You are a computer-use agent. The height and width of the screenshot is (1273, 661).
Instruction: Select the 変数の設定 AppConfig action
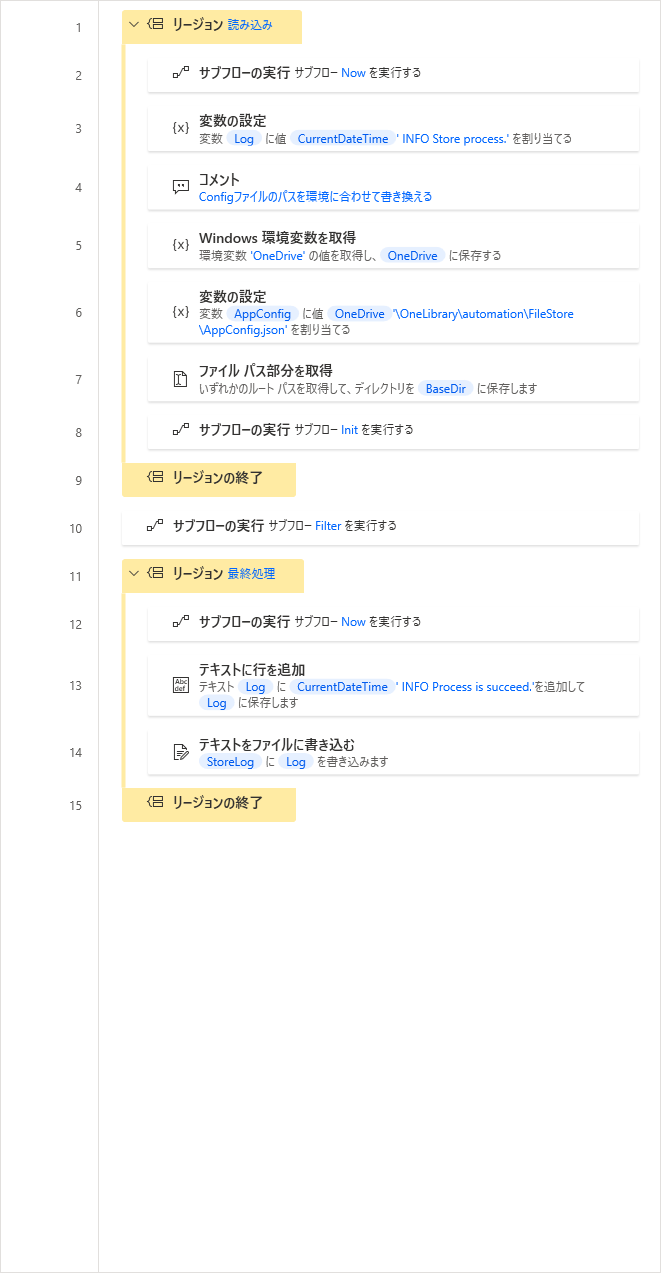click(392, 312)
